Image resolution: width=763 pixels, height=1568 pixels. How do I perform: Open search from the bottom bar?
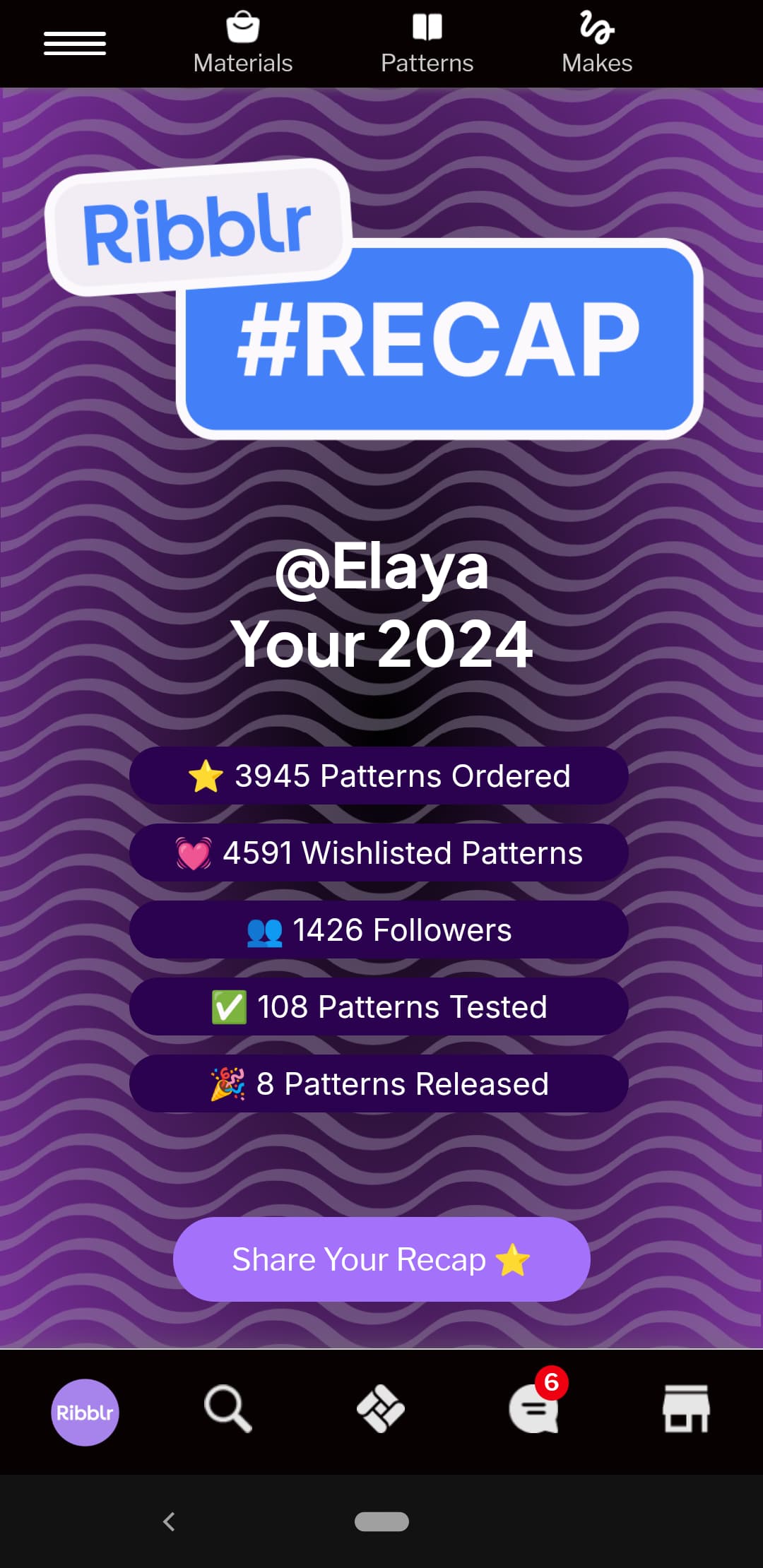point(228,1409)
